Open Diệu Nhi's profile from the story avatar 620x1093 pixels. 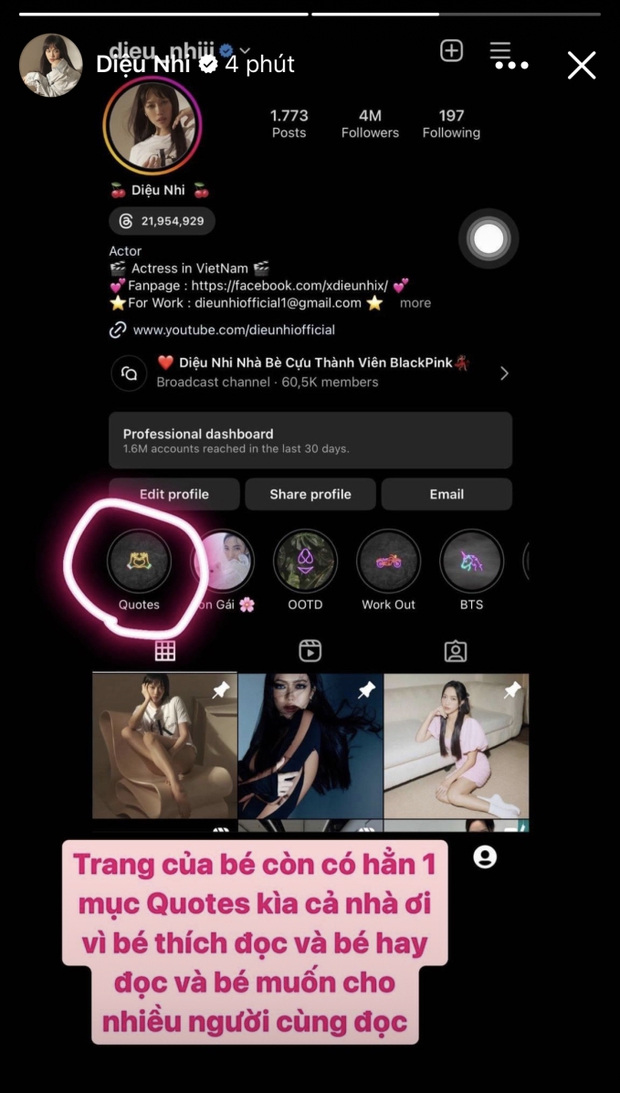51,65
